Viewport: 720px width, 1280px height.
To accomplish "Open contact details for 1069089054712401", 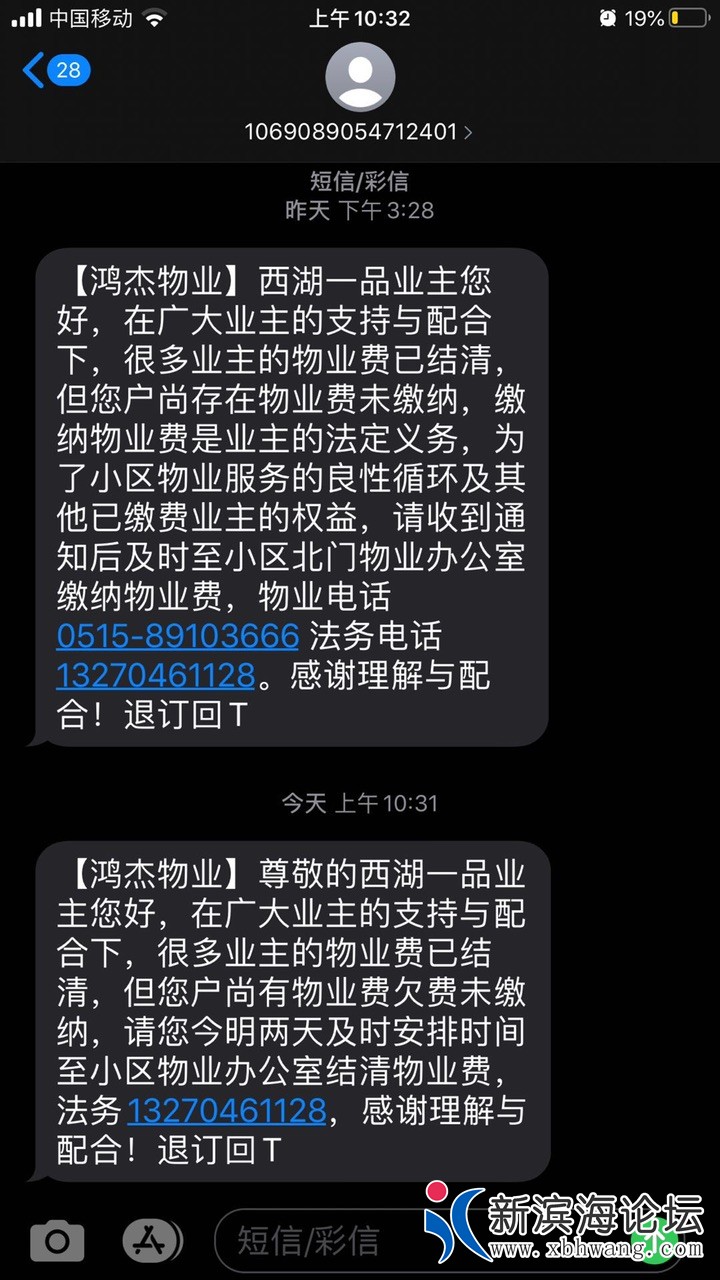I will click(360, 131).
